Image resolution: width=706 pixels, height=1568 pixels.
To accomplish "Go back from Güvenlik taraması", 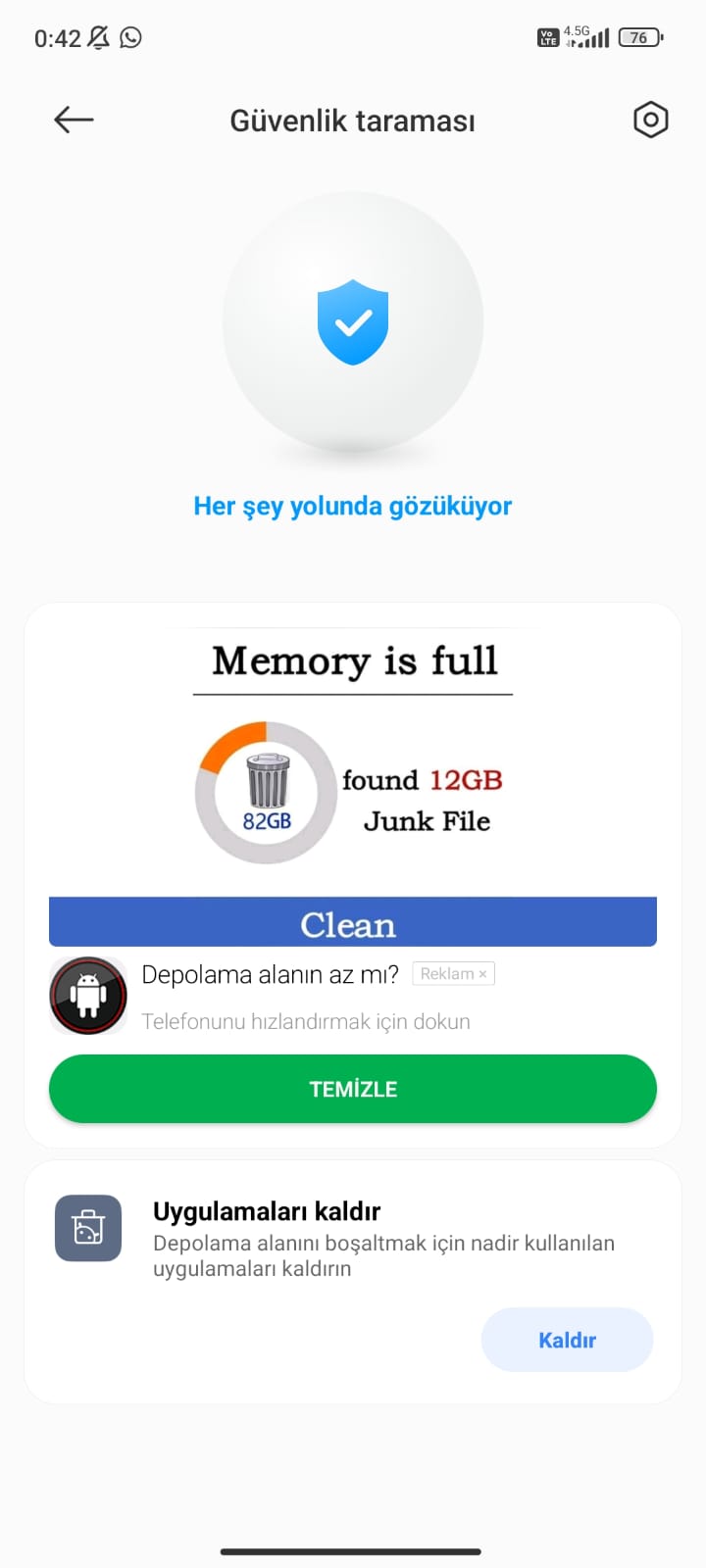I will point(74,121).
